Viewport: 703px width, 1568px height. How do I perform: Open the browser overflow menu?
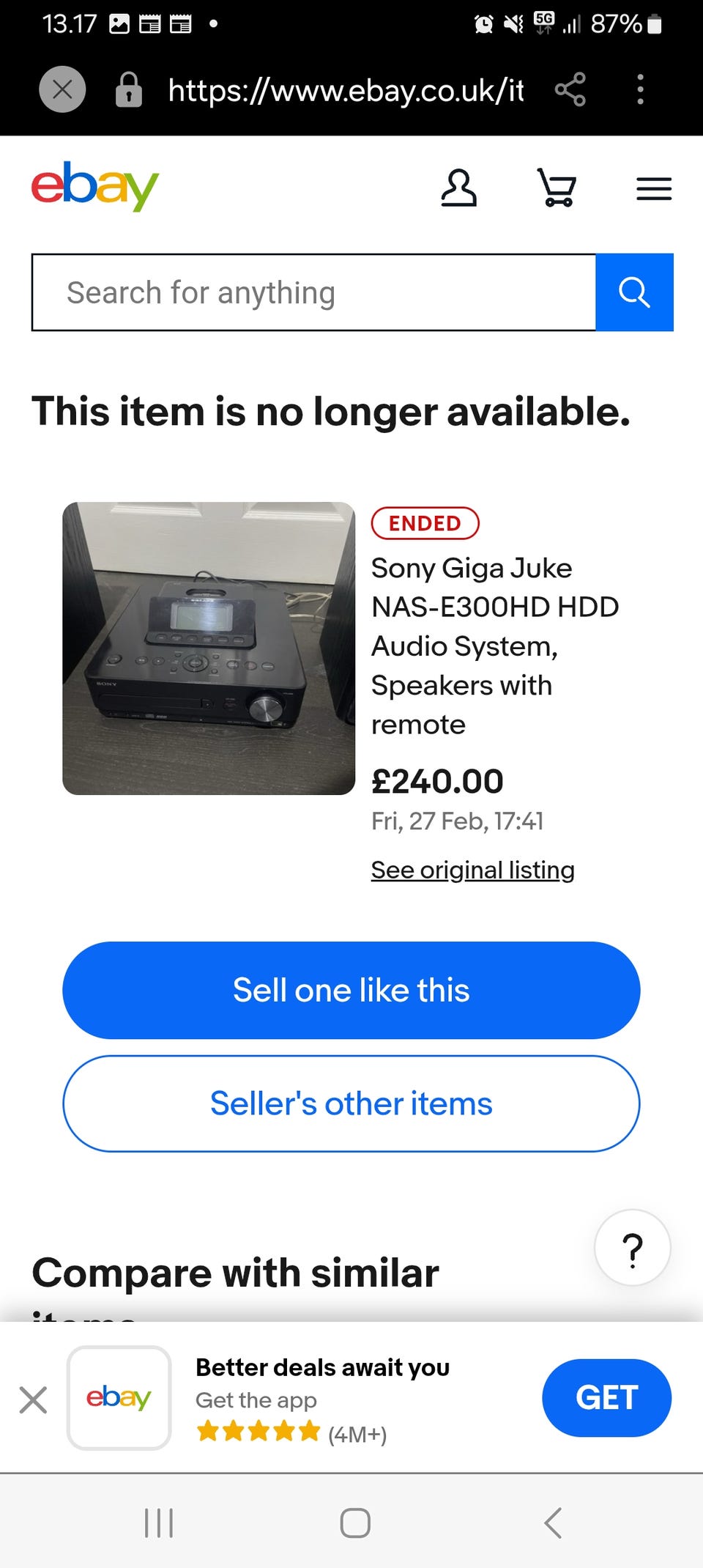[640, 89]
